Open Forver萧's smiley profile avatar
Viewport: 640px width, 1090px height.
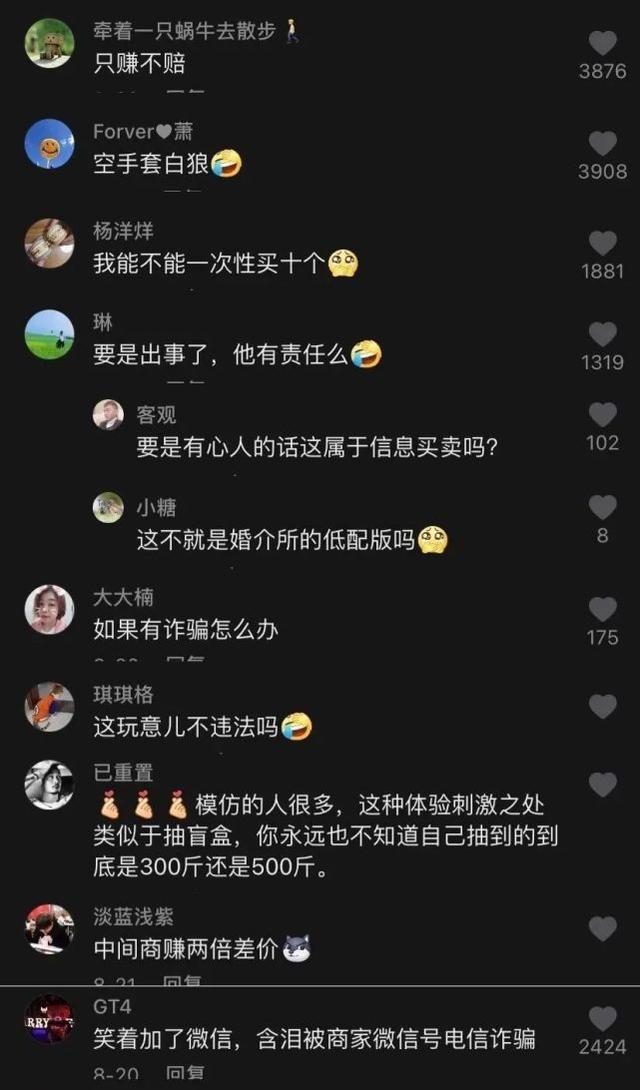pos(49,144)
